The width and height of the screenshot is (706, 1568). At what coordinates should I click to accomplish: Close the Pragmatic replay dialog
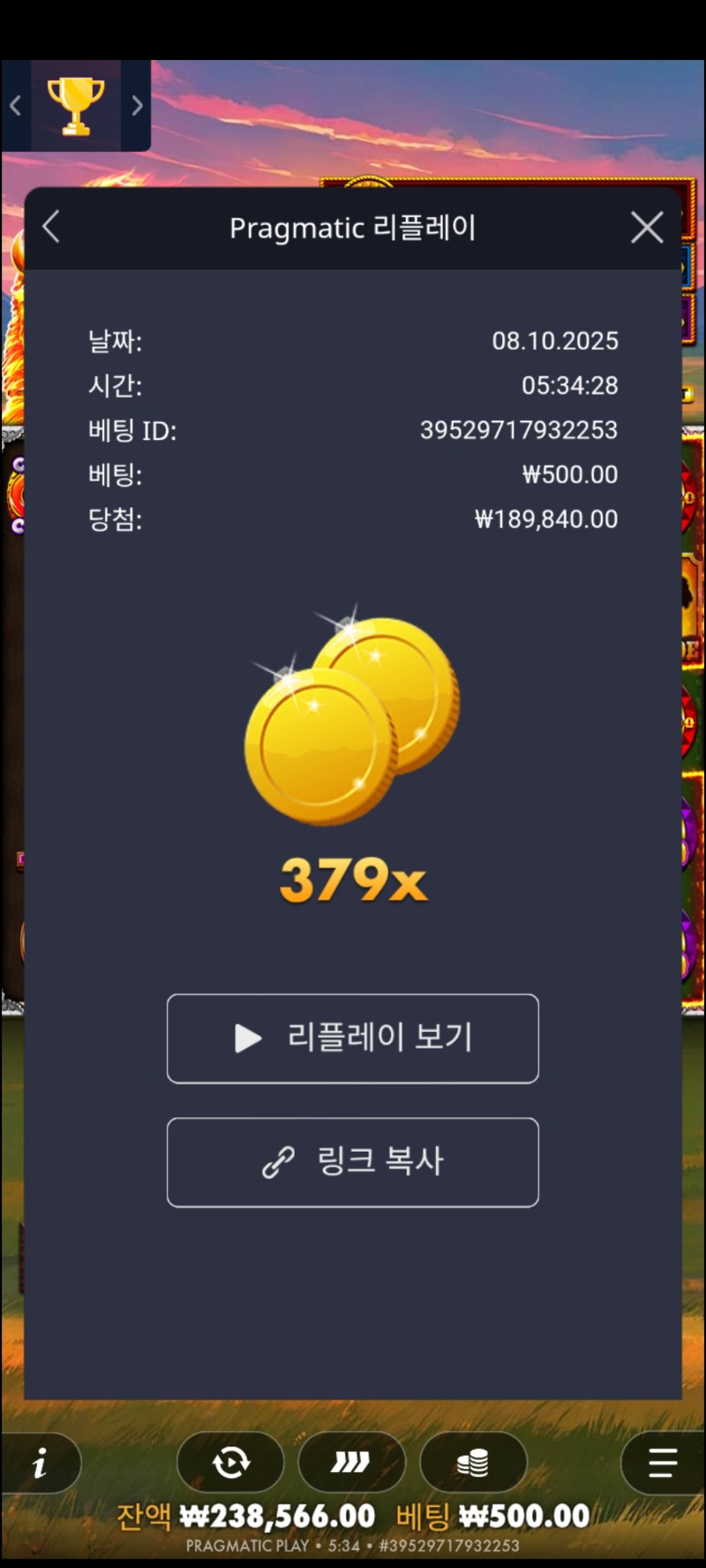pos(647,228)
